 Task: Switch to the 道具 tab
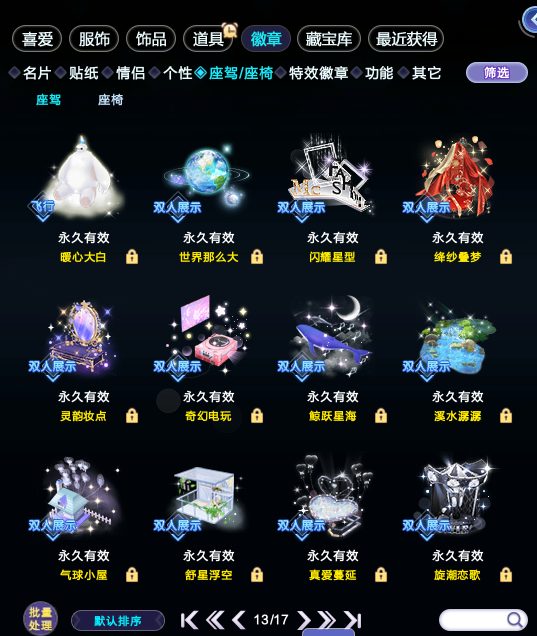(208, 39)
